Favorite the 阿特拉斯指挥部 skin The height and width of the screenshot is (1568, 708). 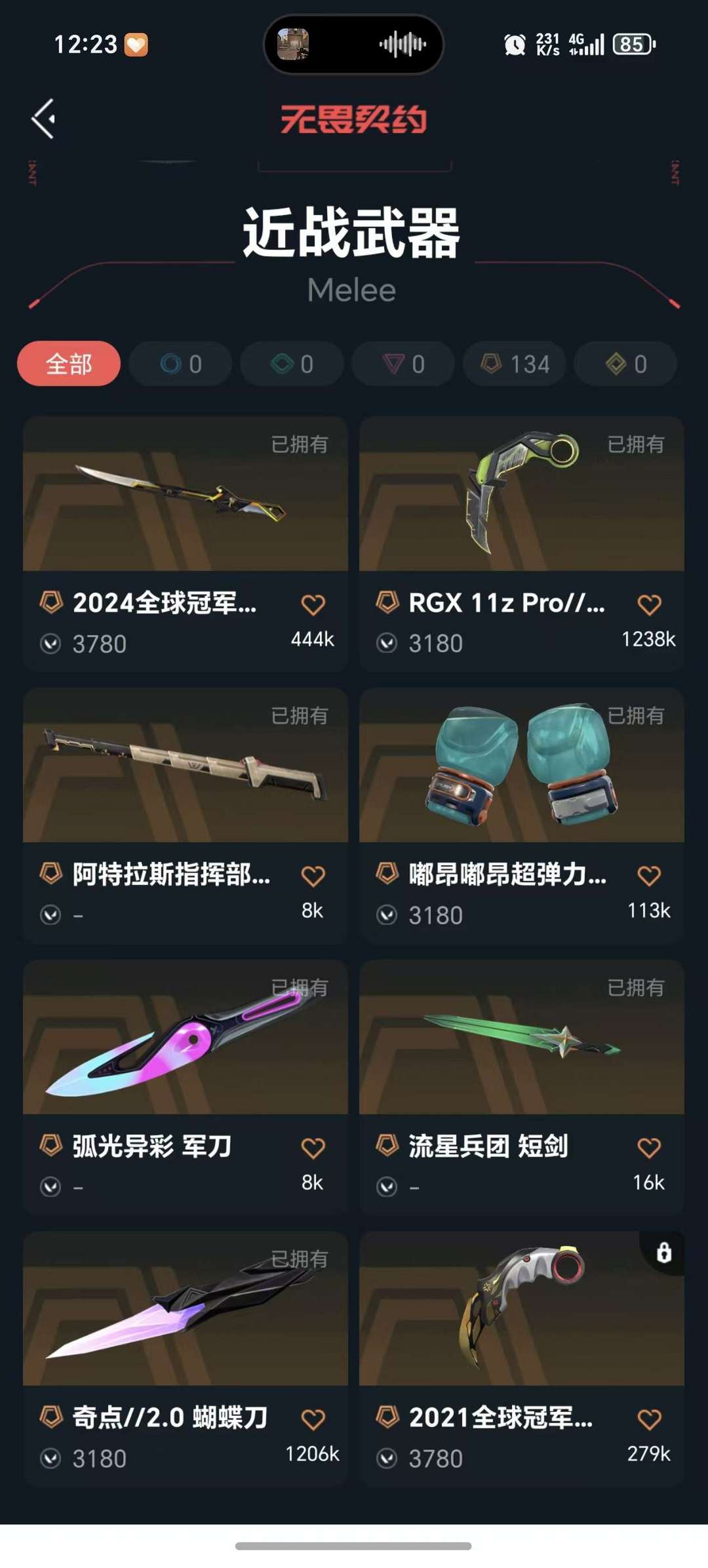point(313,876)
